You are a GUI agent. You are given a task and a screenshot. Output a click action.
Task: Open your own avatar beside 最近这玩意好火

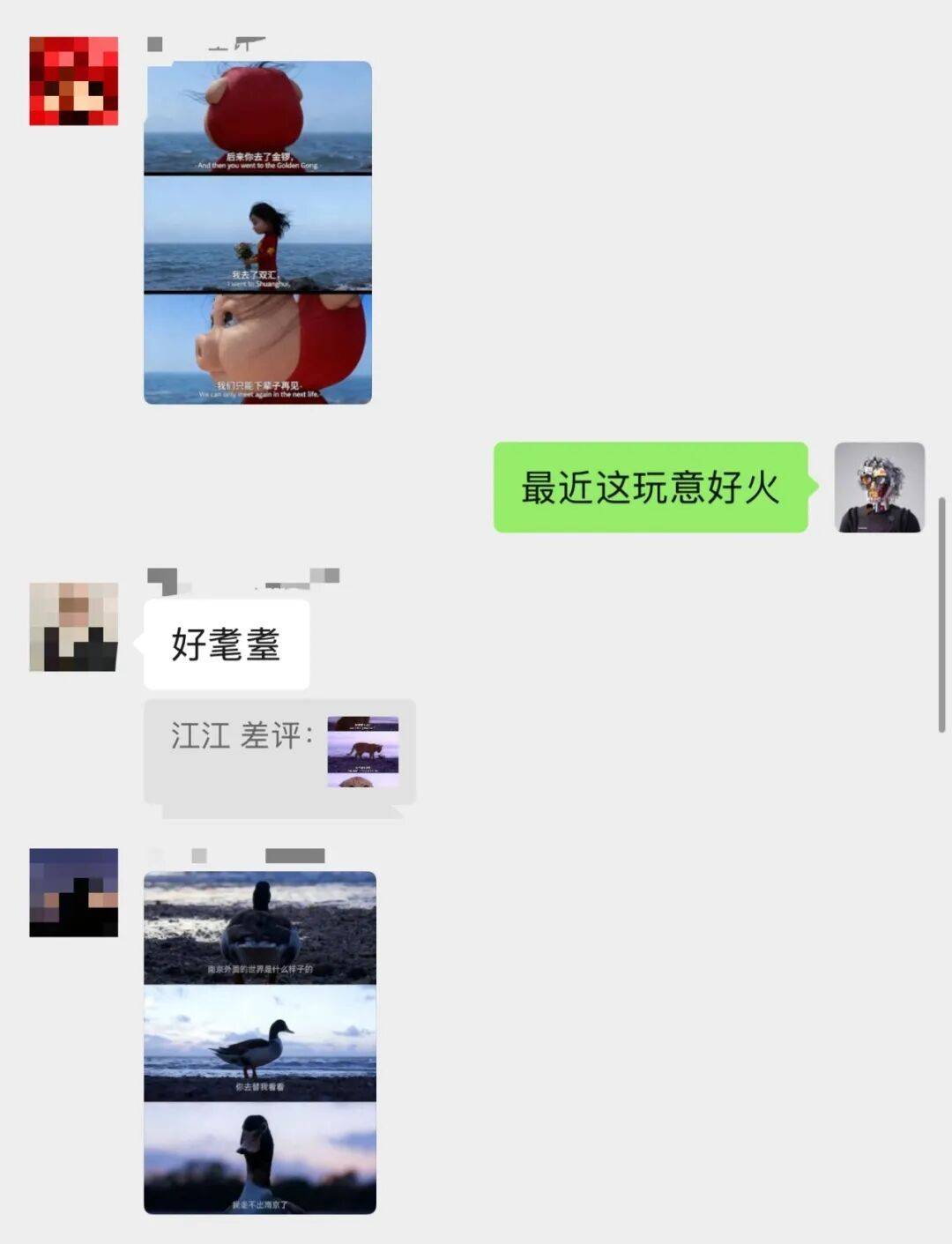[879, 488]
